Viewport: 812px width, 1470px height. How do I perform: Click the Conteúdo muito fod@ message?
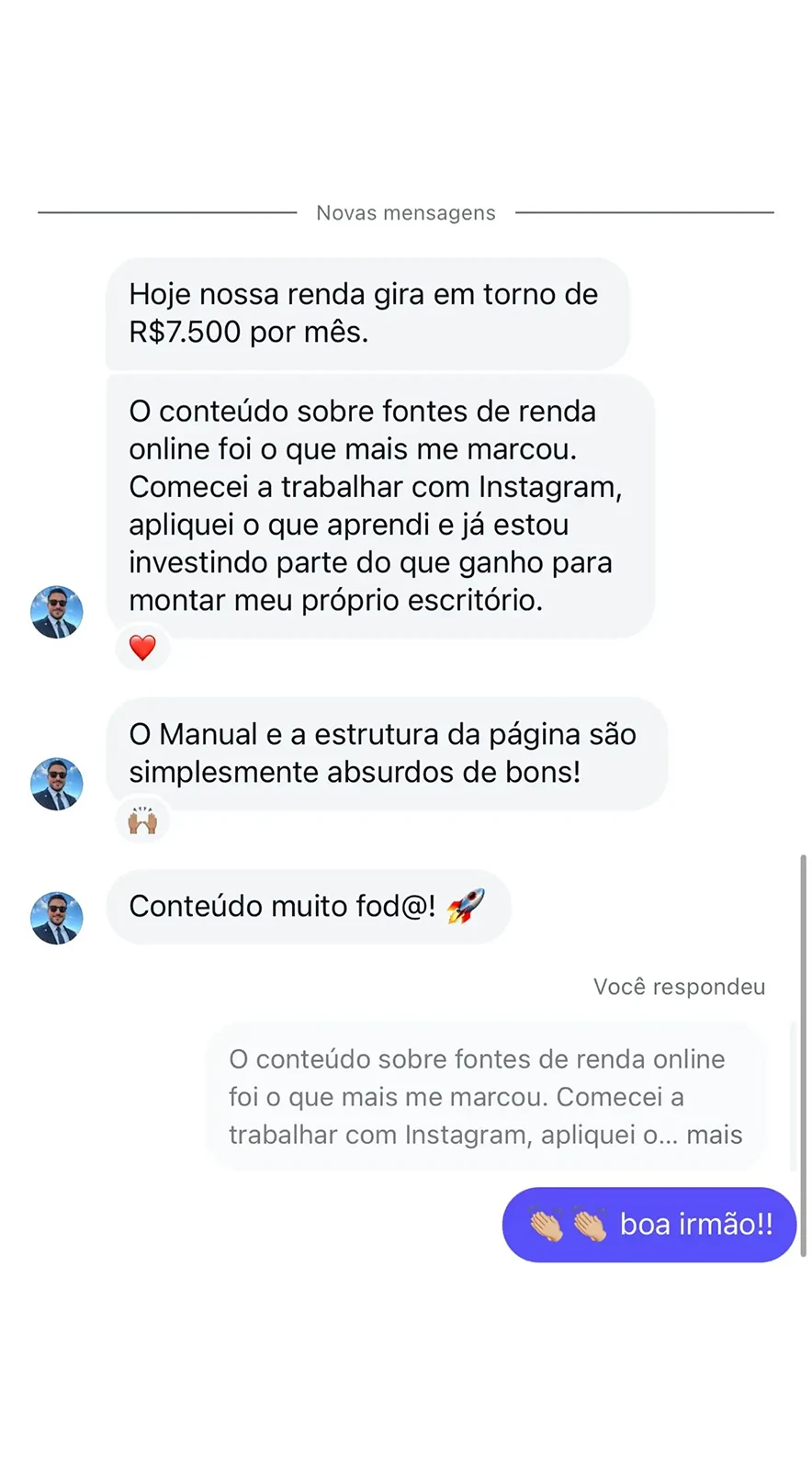click(x=308, y=906)
